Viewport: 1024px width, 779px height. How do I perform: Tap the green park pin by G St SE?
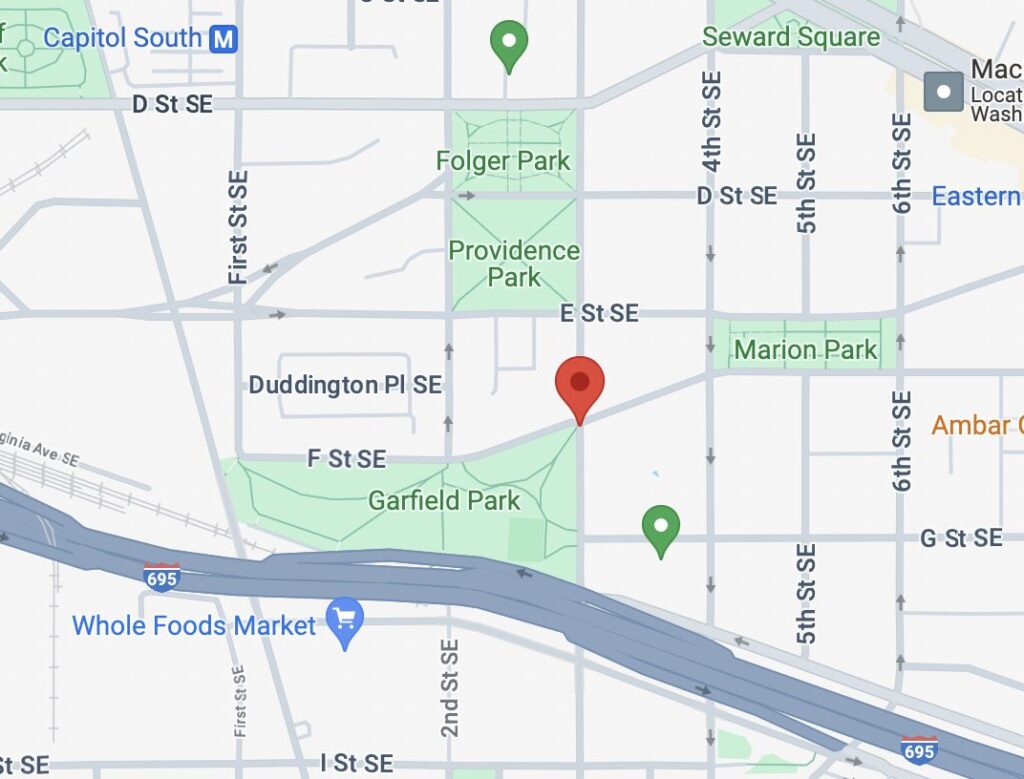click(x=660, y=527)
